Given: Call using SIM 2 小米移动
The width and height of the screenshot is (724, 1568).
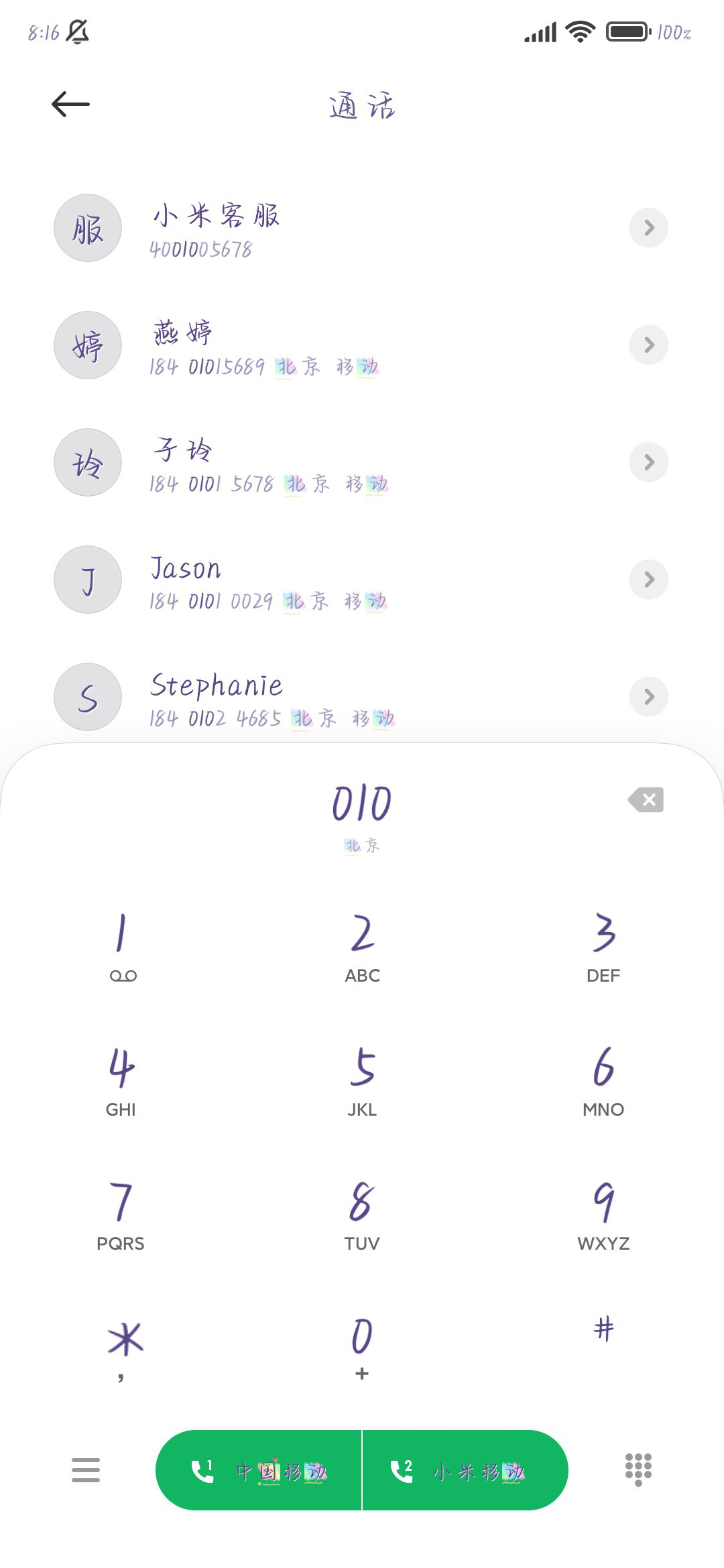Looking at the screenshot, I should (x=465, y=1470).
